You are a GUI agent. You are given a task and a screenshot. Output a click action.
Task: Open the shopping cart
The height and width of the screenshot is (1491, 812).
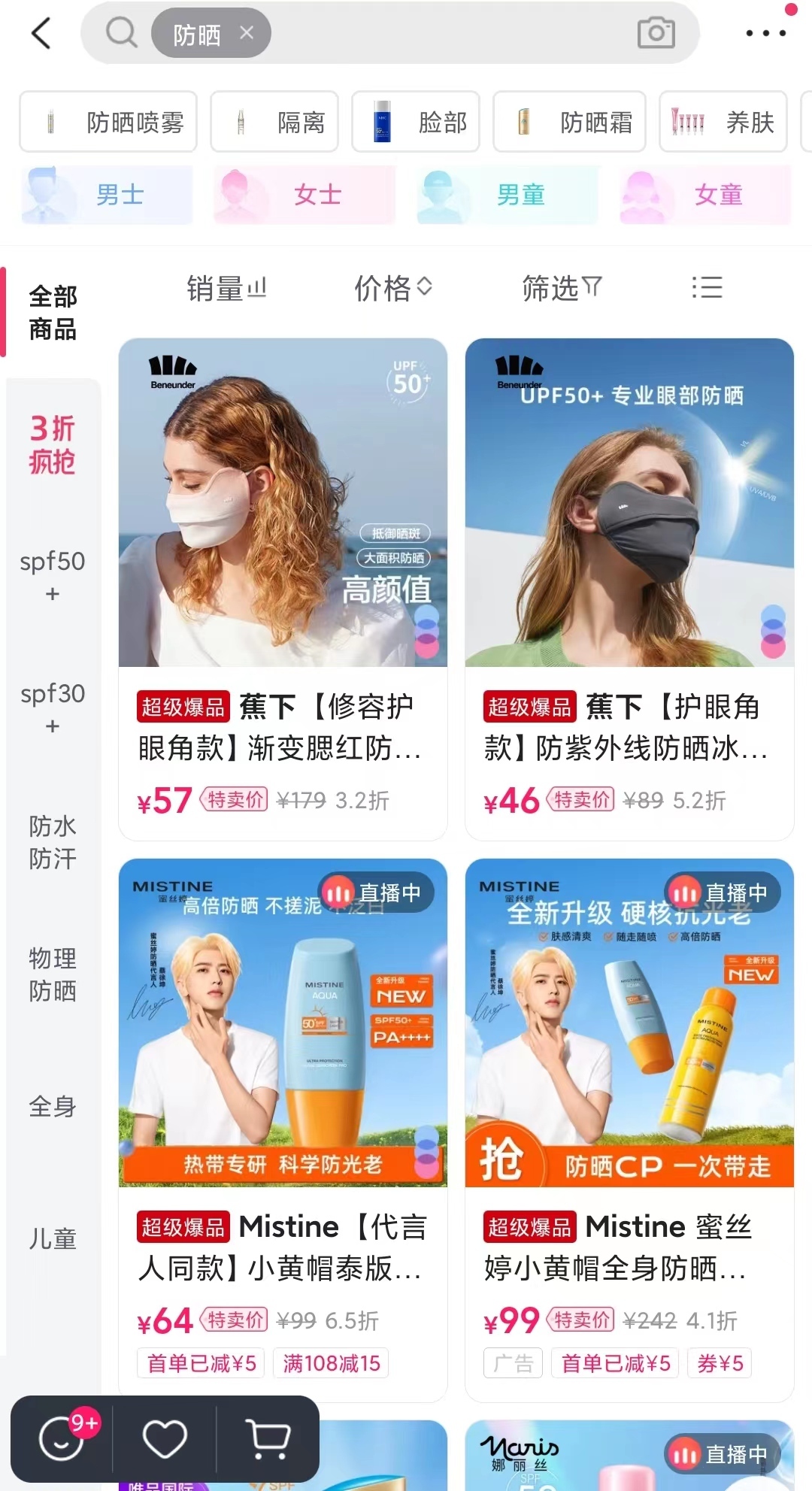coord(268,1439)
